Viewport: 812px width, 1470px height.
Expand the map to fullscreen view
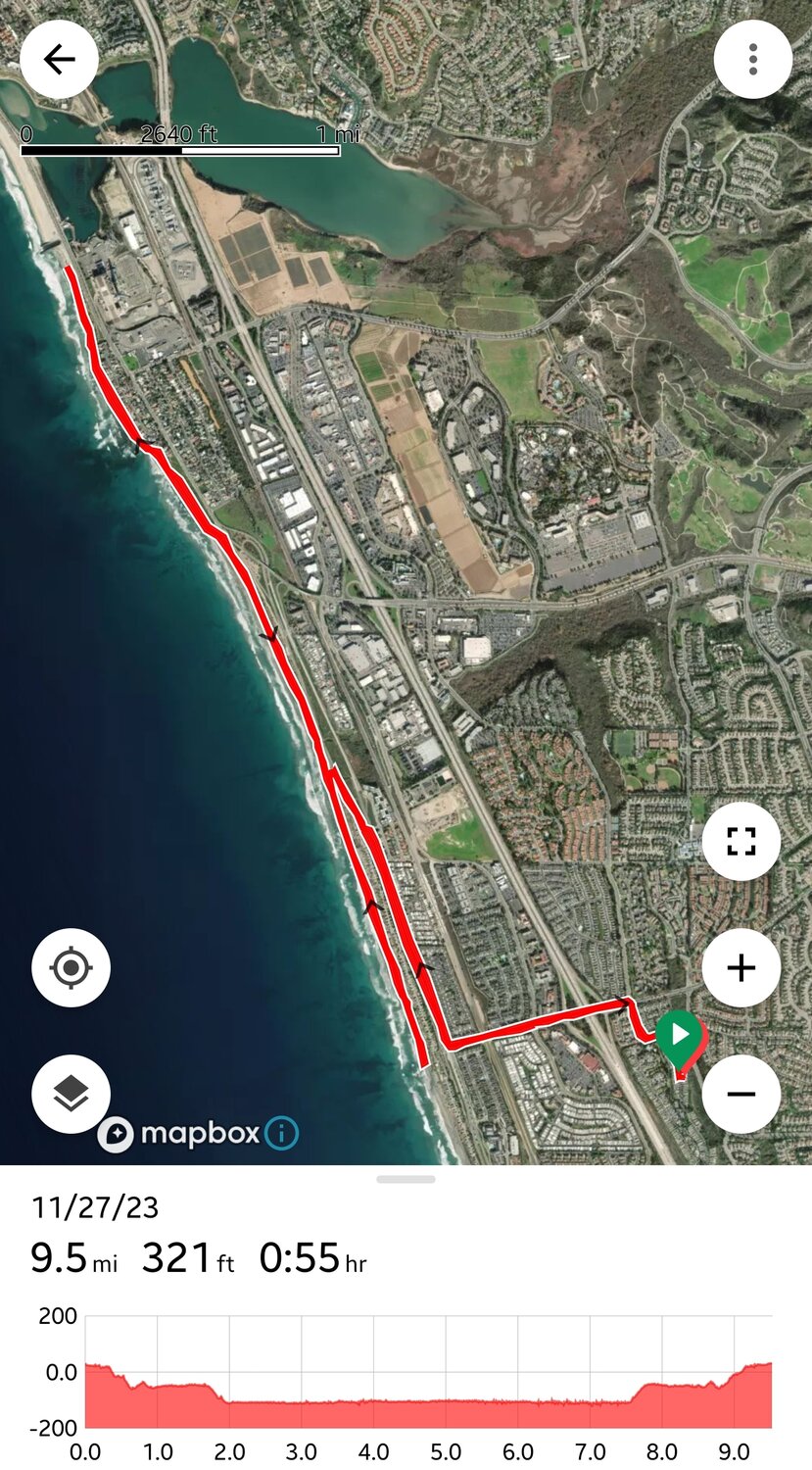(741, 841)
